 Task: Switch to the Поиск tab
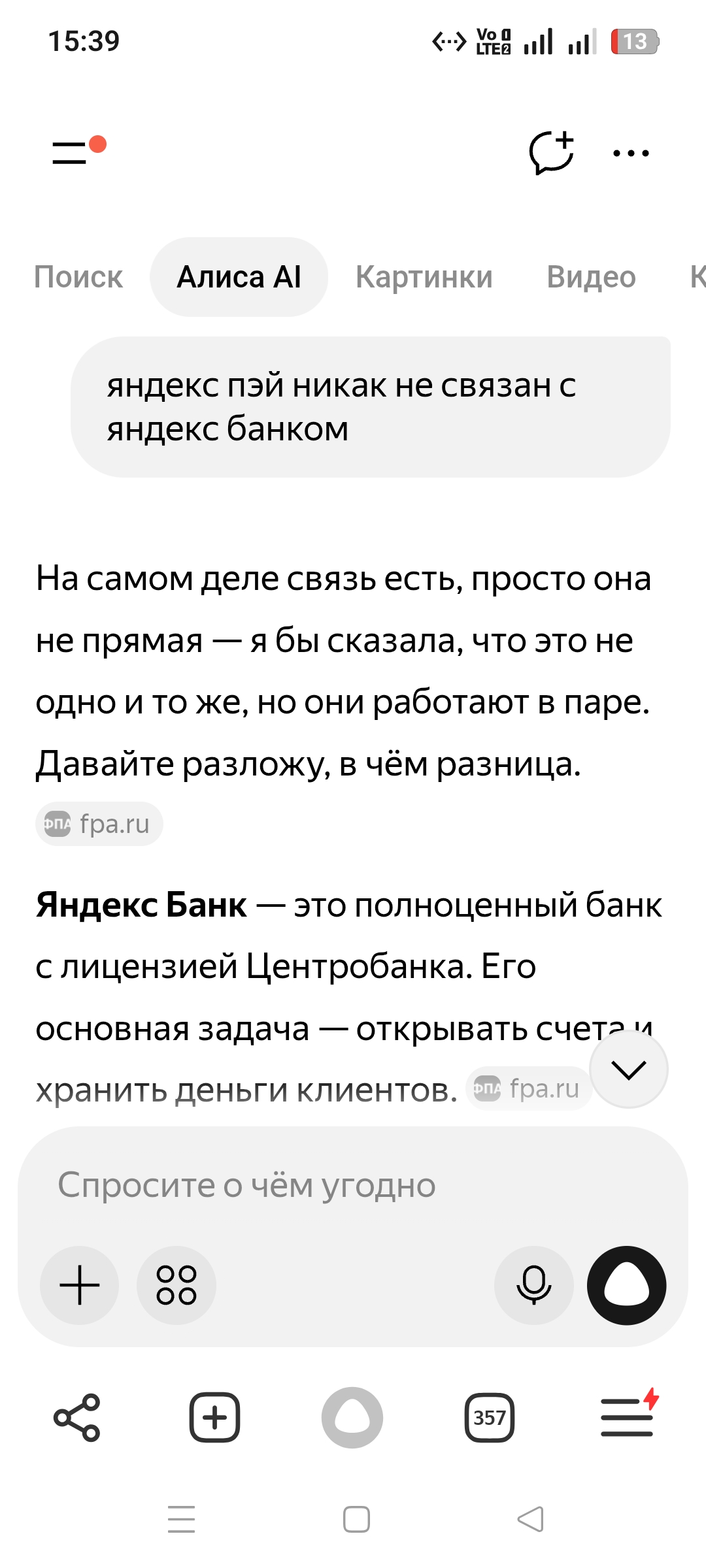point(78,277)
